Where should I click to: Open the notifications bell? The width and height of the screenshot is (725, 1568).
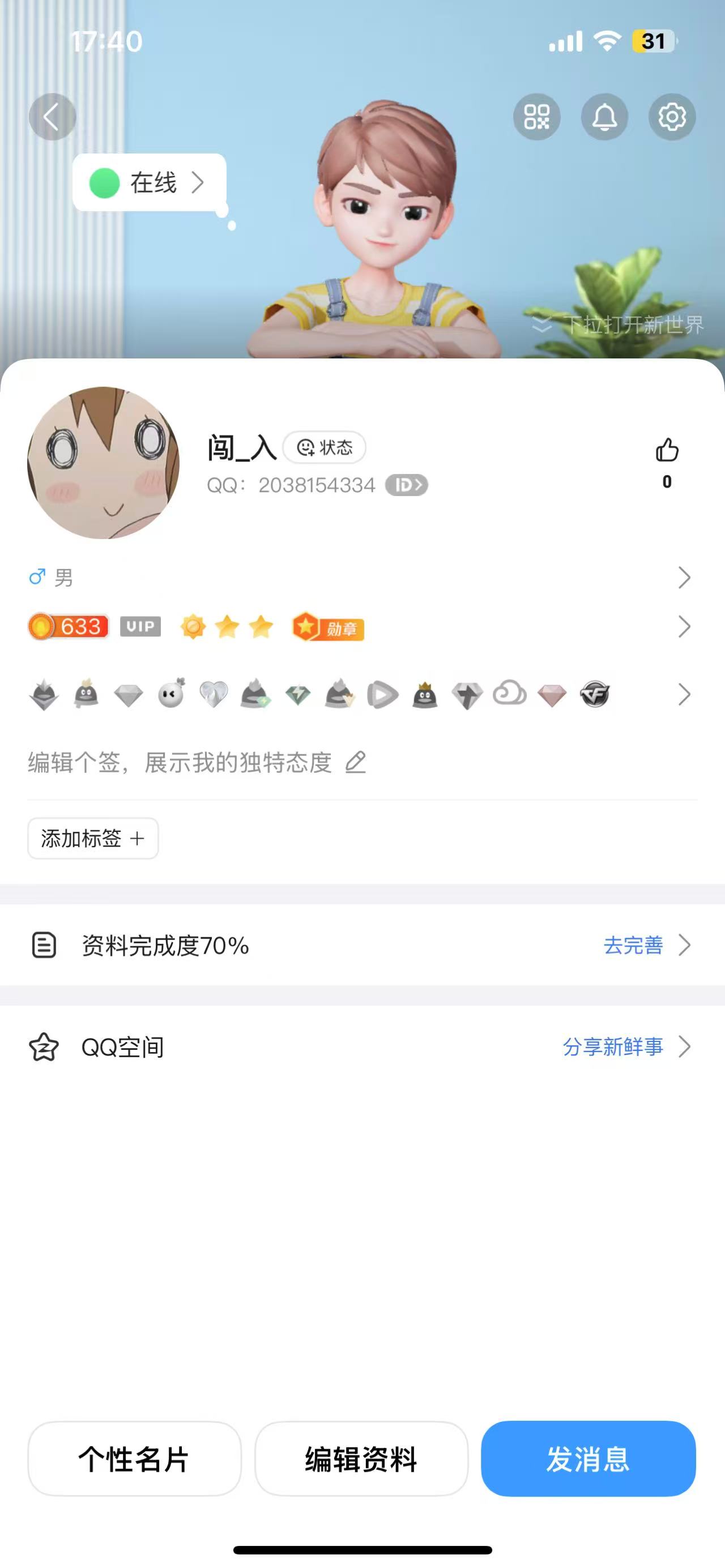click(604, 116)
